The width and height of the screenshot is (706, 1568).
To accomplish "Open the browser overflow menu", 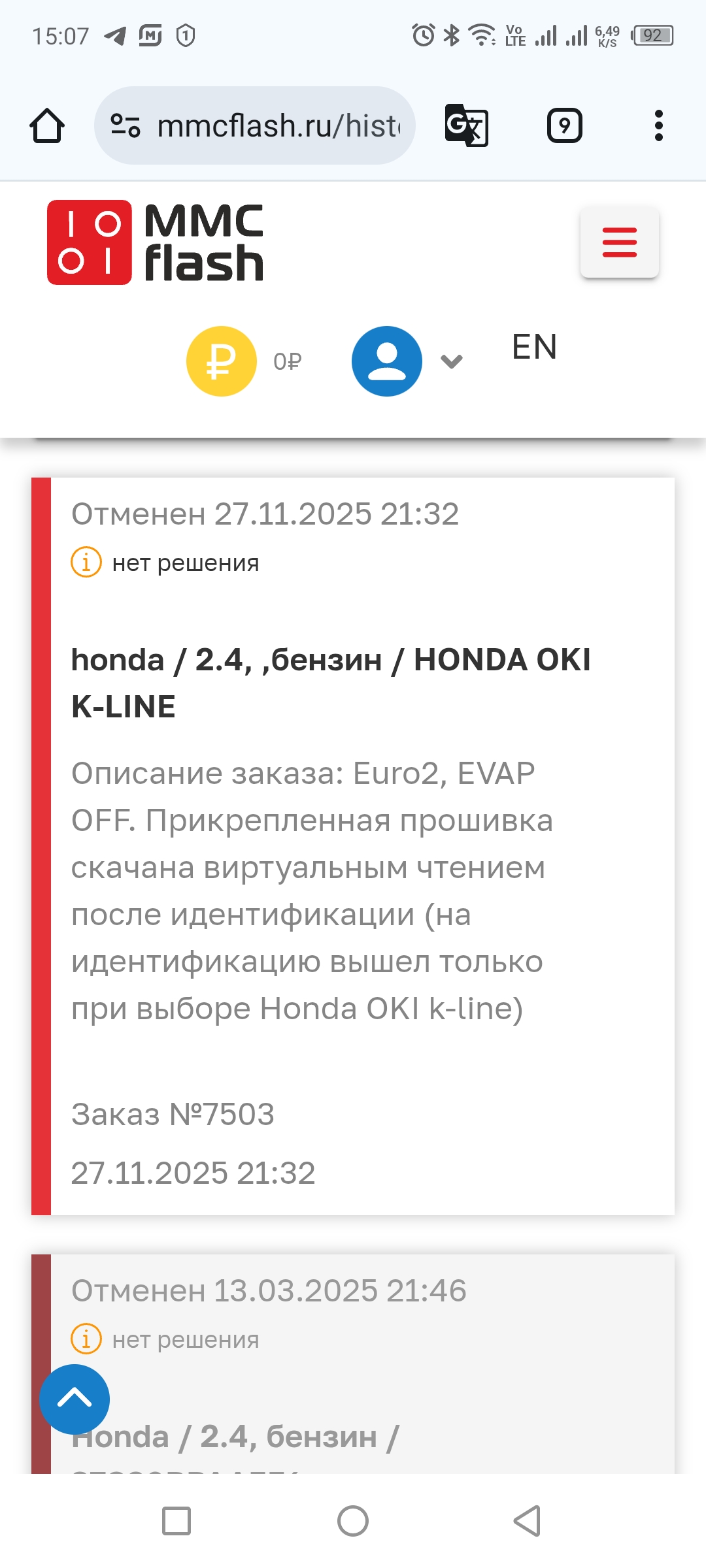I will pyautogui.click(x=658, y=125).
